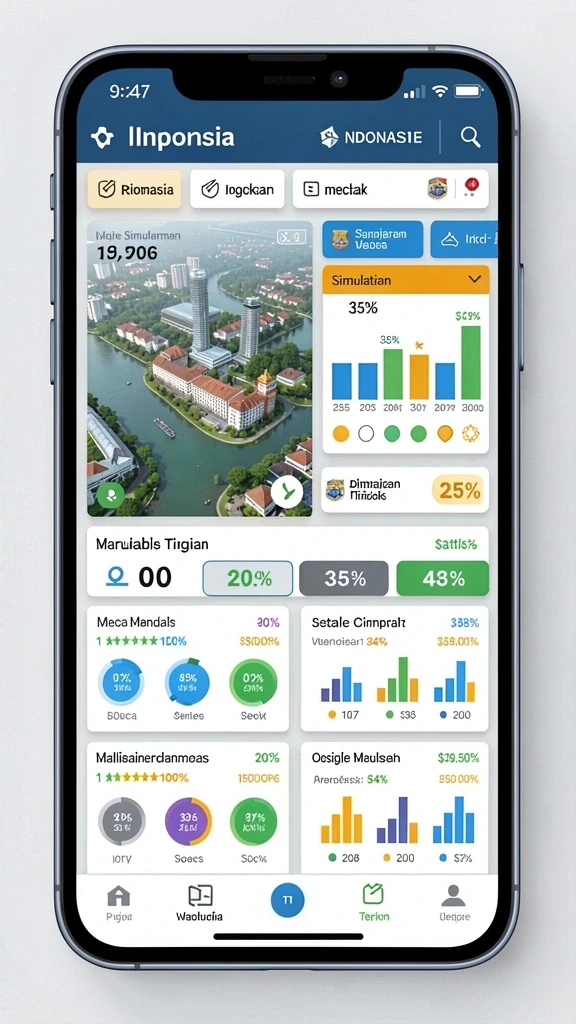The height and width of the screenshot is (1024, 576).
Task: Open the aerial city map image
Action: (200, 368)
